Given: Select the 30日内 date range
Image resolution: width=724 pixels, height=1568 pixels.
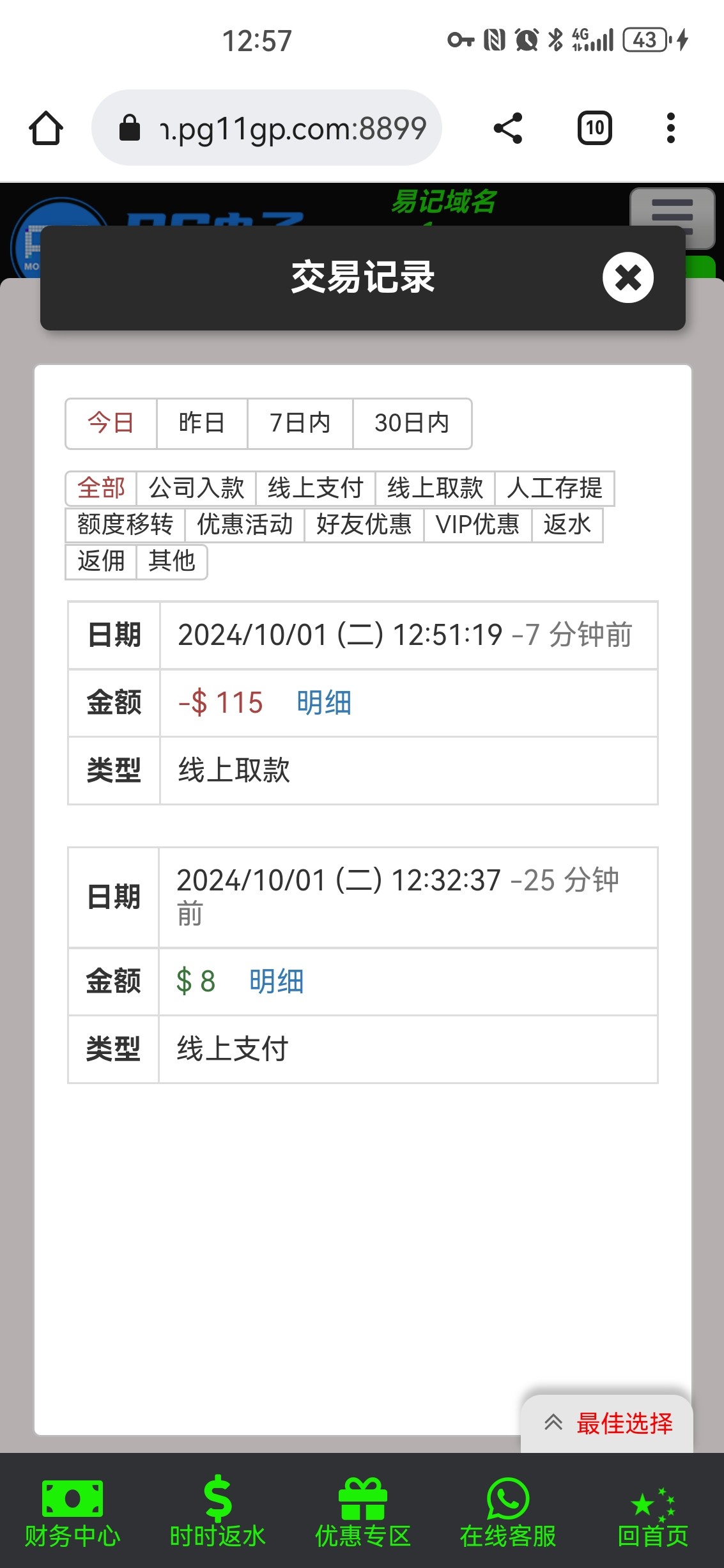Looking at the screenshot, I should [x=412, y=423].
